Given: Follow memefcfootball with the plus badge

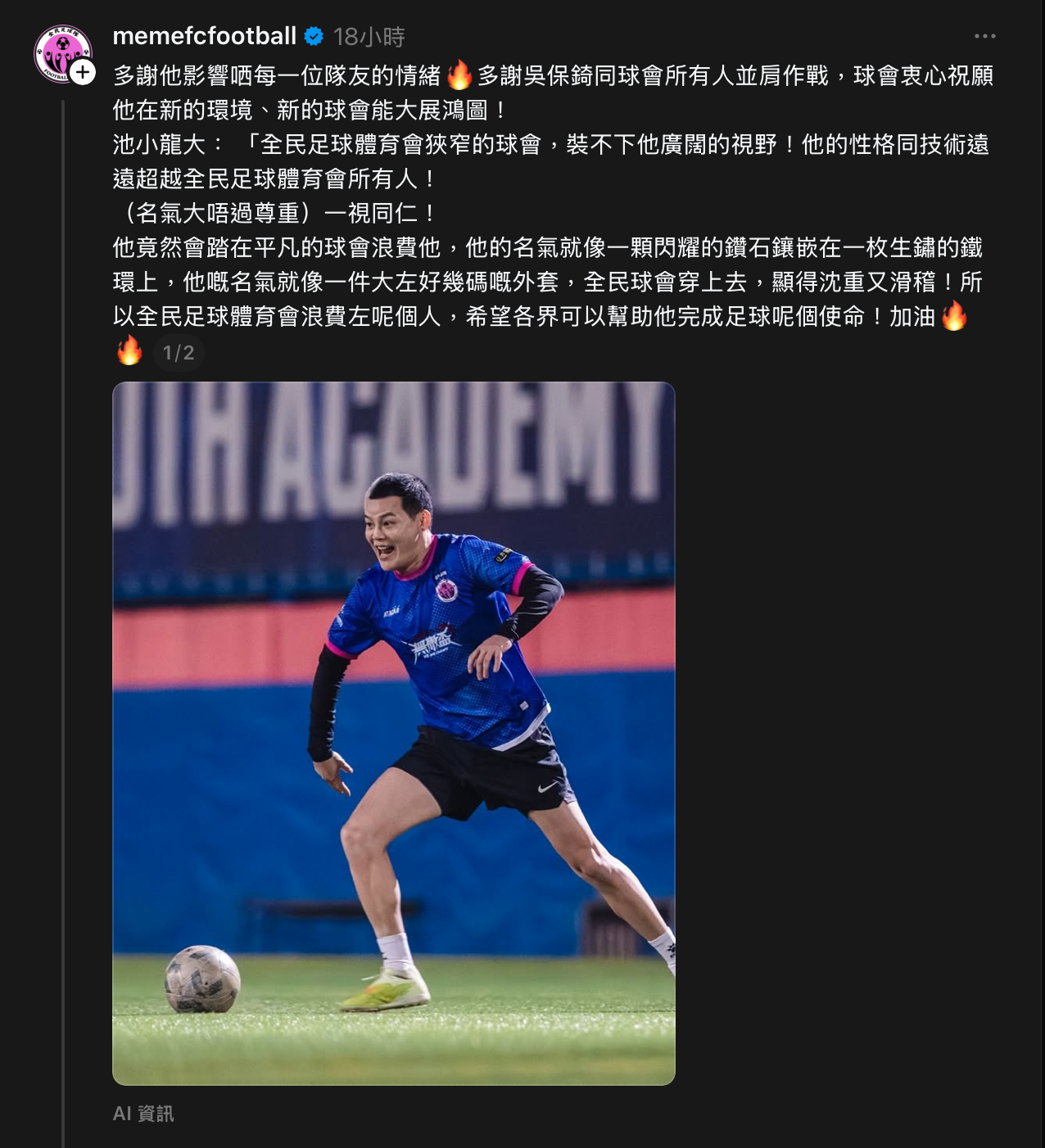Looking at the screenshot, I should 82,73.
